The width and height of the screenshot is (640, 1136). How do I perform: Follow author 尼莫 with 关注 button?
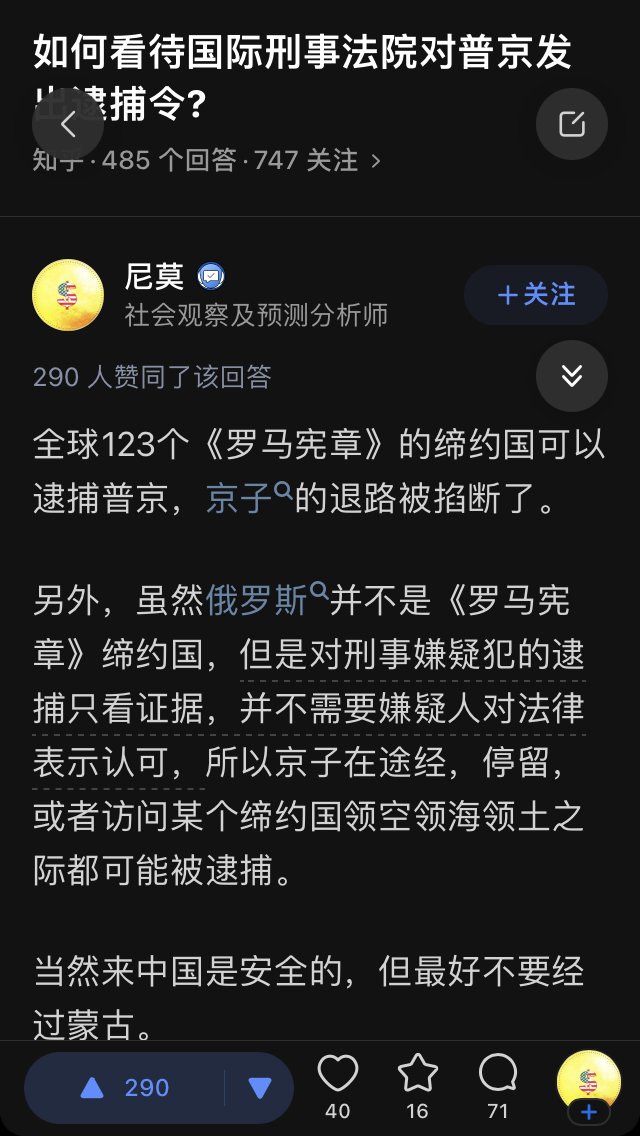[535, 295]
